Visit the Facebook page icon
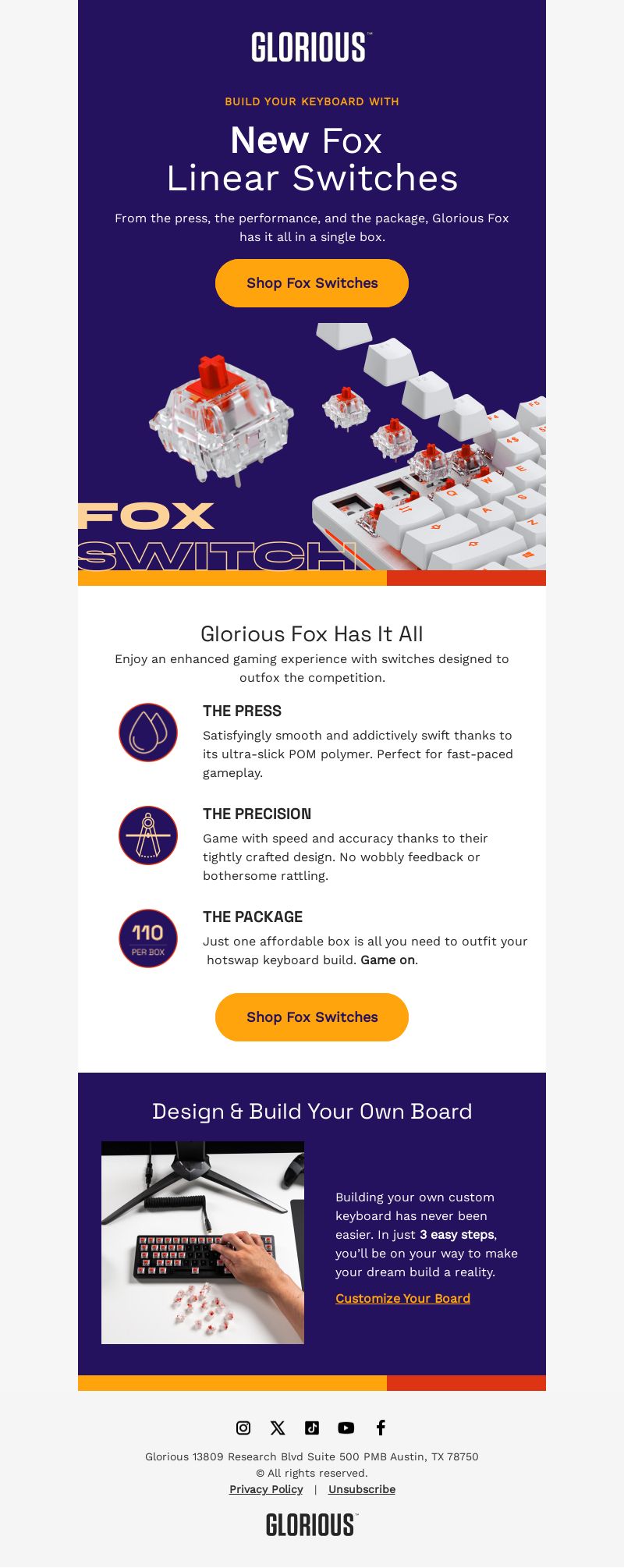Viewport: 624px width, 1568px height. (x=381, y=1428)
